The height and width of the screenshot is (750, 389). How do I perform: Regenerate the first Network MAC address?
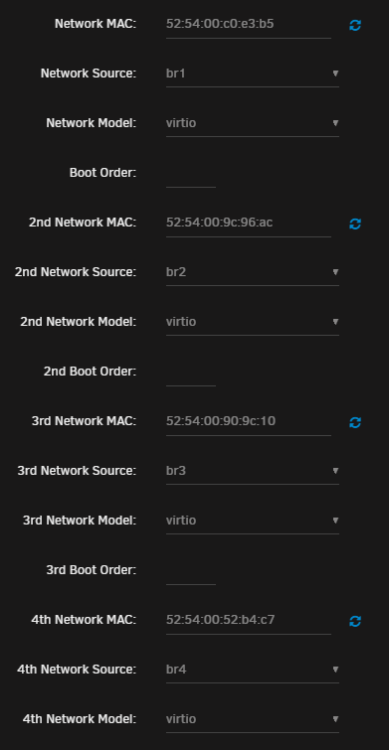[355, 25]
